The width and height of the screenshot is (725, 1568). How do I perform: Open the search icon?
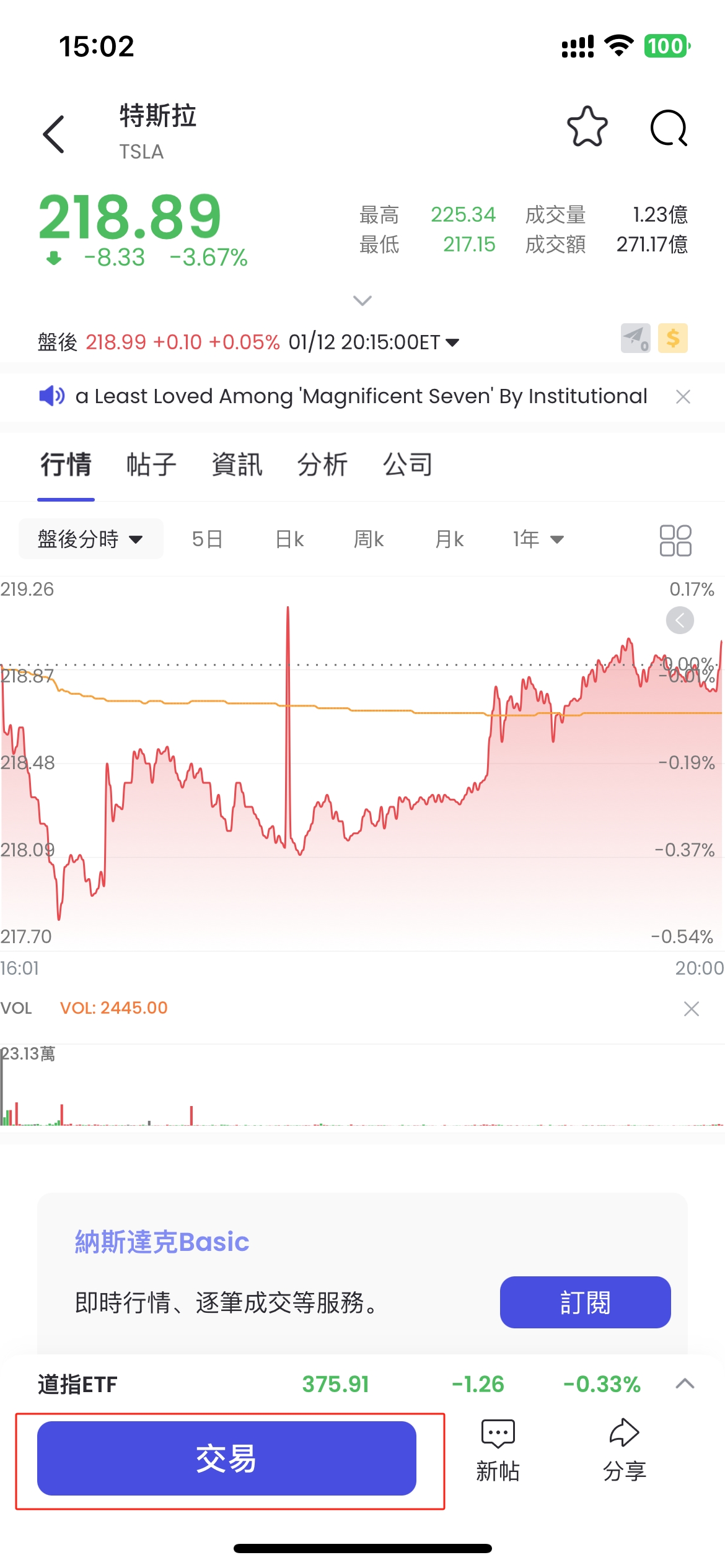669,128
